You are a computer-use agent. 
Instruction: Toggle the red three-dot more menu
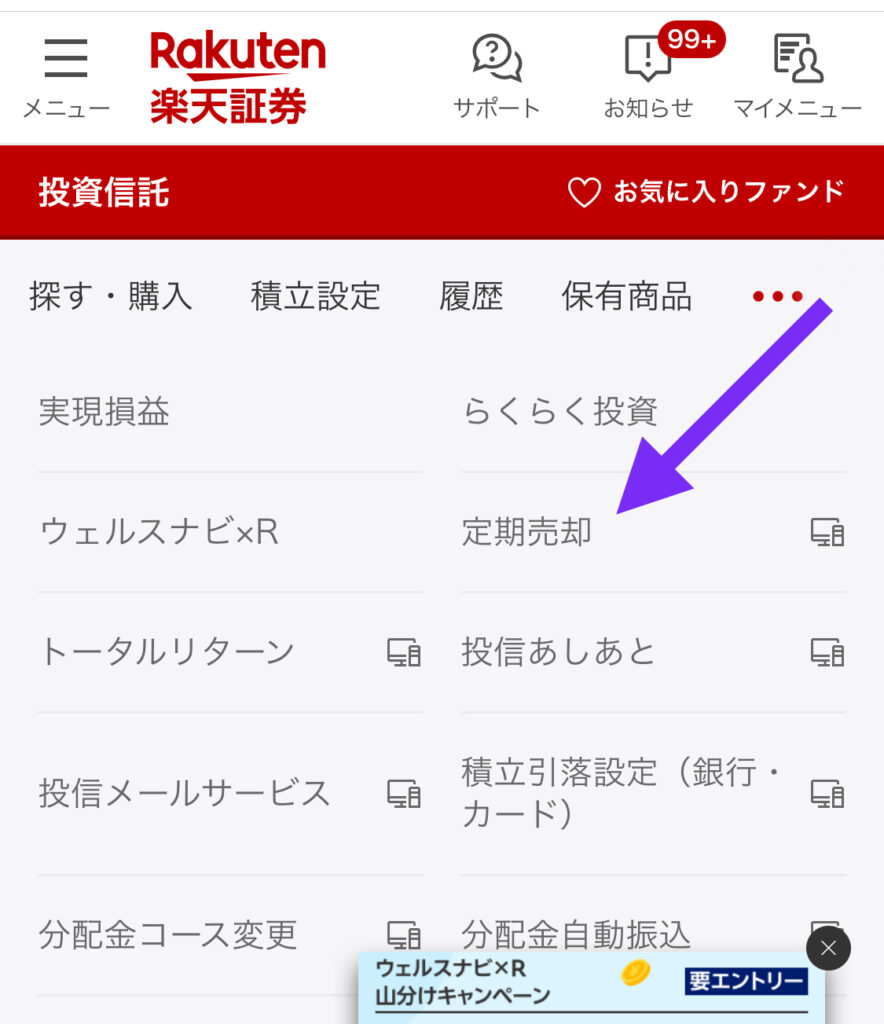(x=777, y=297)
